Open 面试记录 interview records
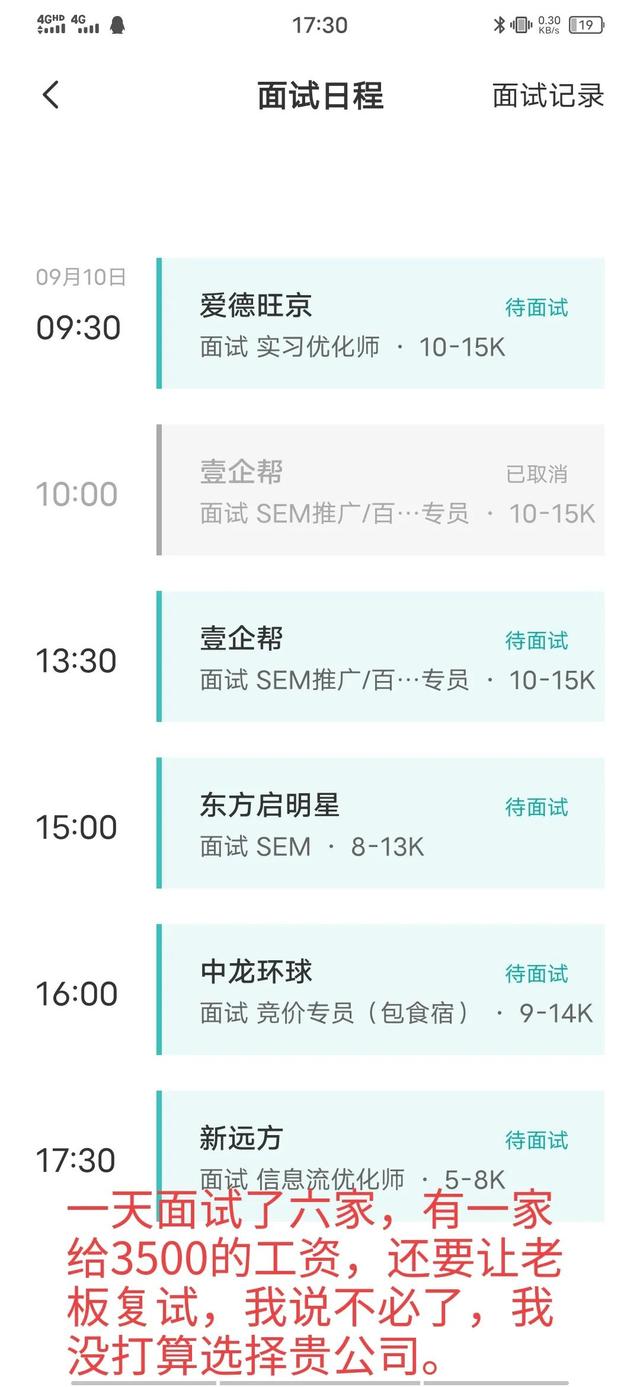The width and height of the screenshot is (640, 1387). tap(548, 96)
